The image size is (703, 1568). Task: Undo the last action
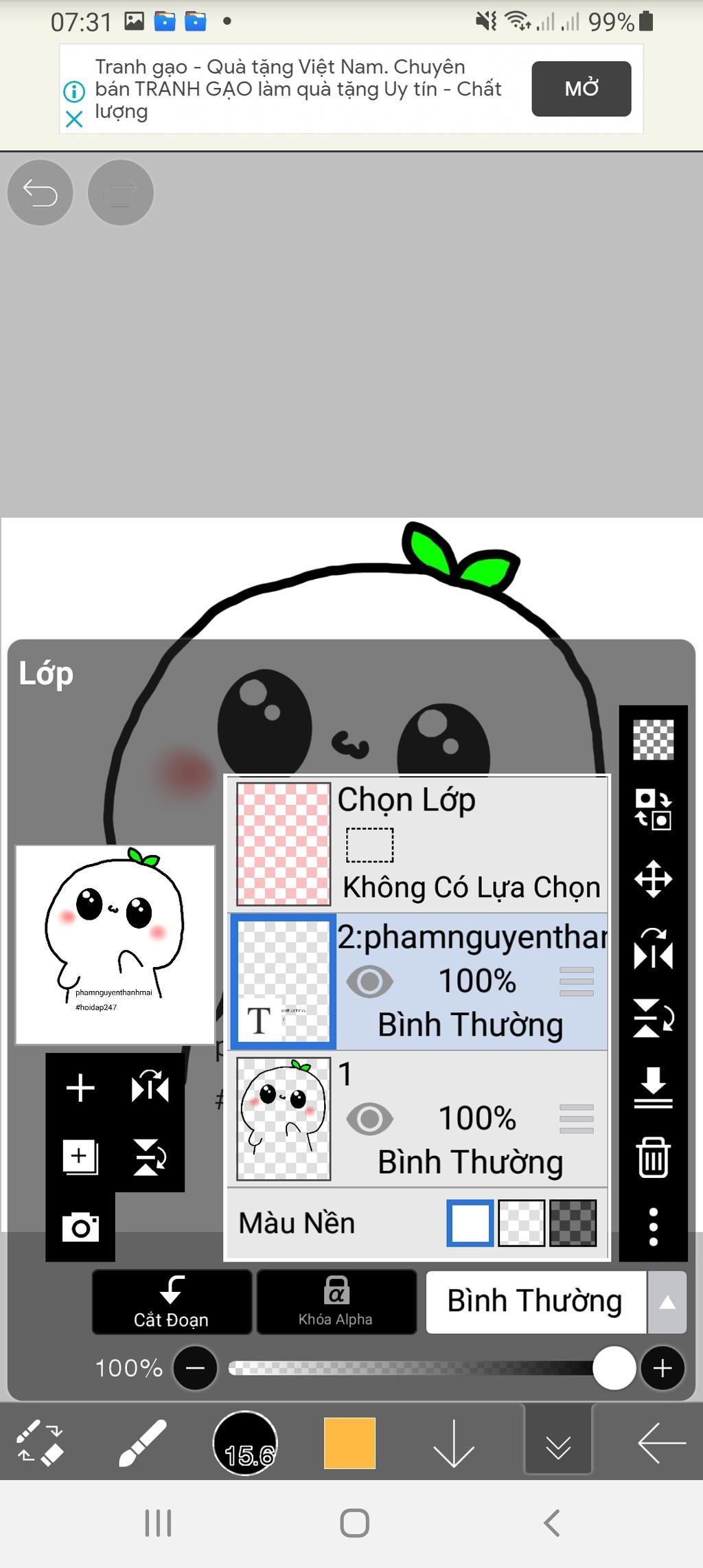point(40,193)
